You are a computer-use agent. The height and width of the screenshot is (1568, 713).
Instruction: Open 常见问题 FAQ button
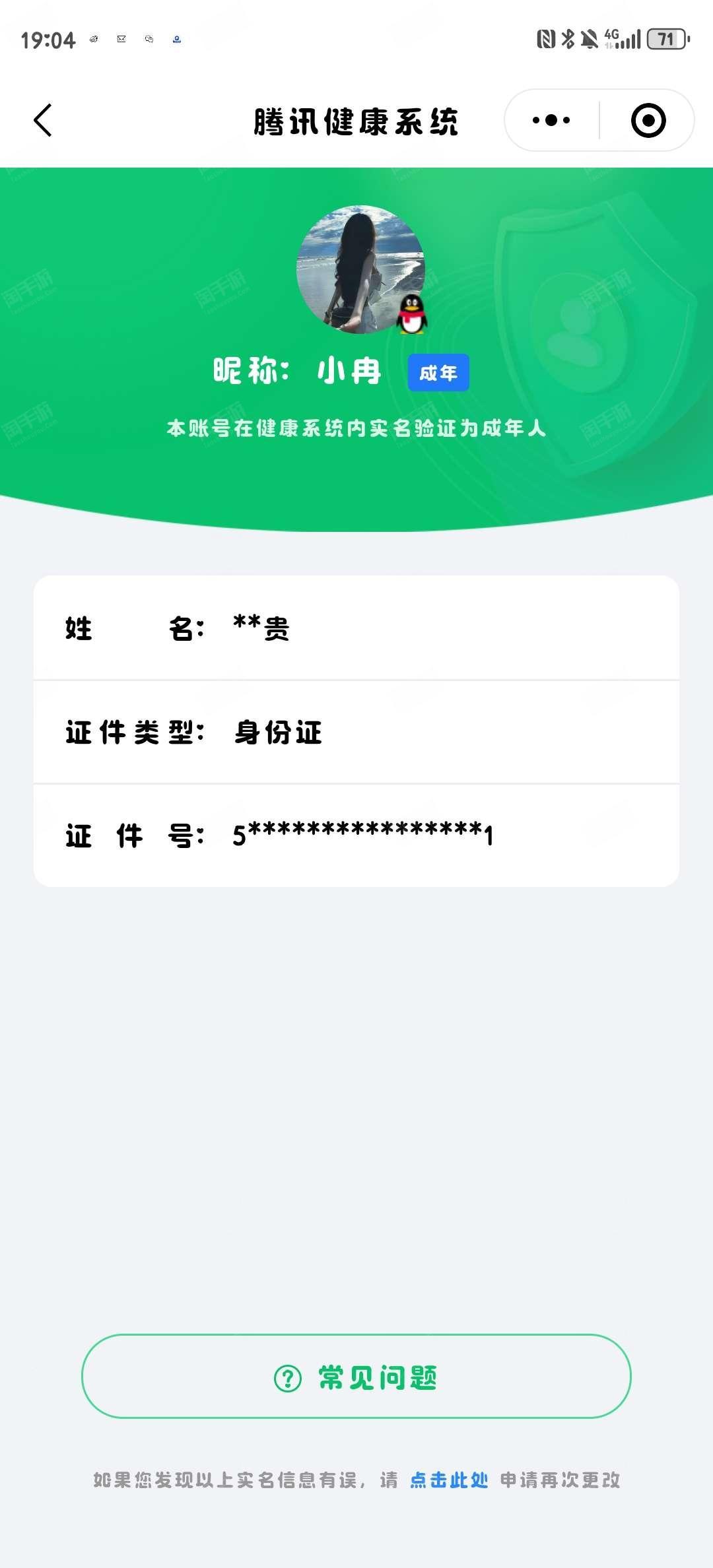click(356, 1376)
